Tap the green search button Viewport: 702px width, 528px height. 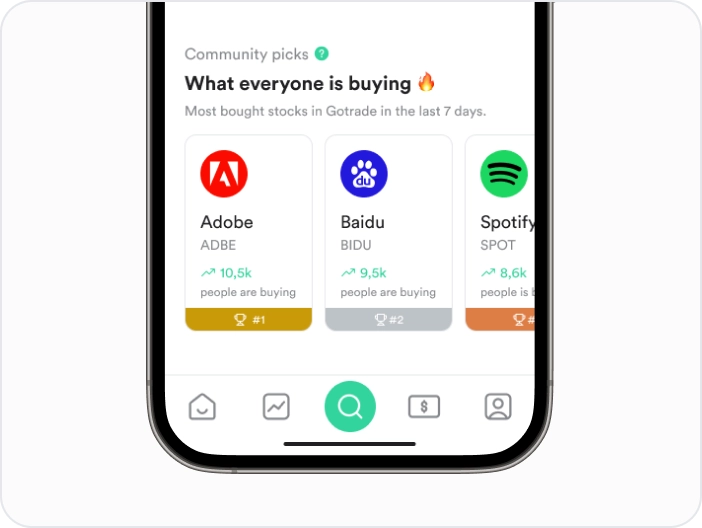click(350, 407)
